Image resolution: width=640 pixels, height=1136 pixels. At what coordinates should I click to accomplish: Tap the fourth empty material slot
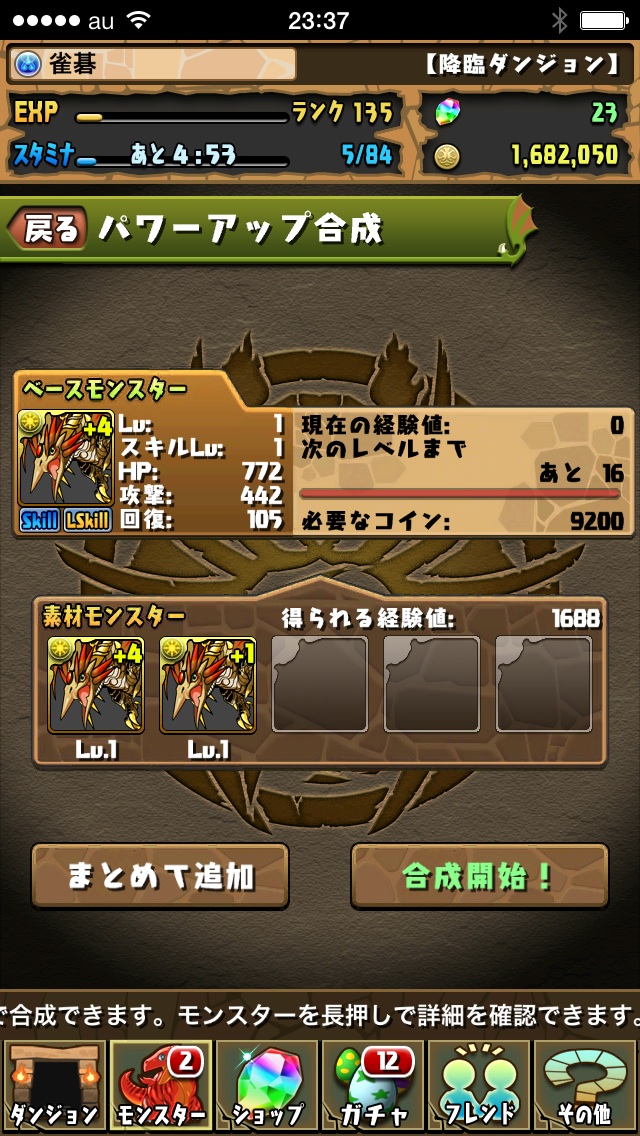(432, 685)
